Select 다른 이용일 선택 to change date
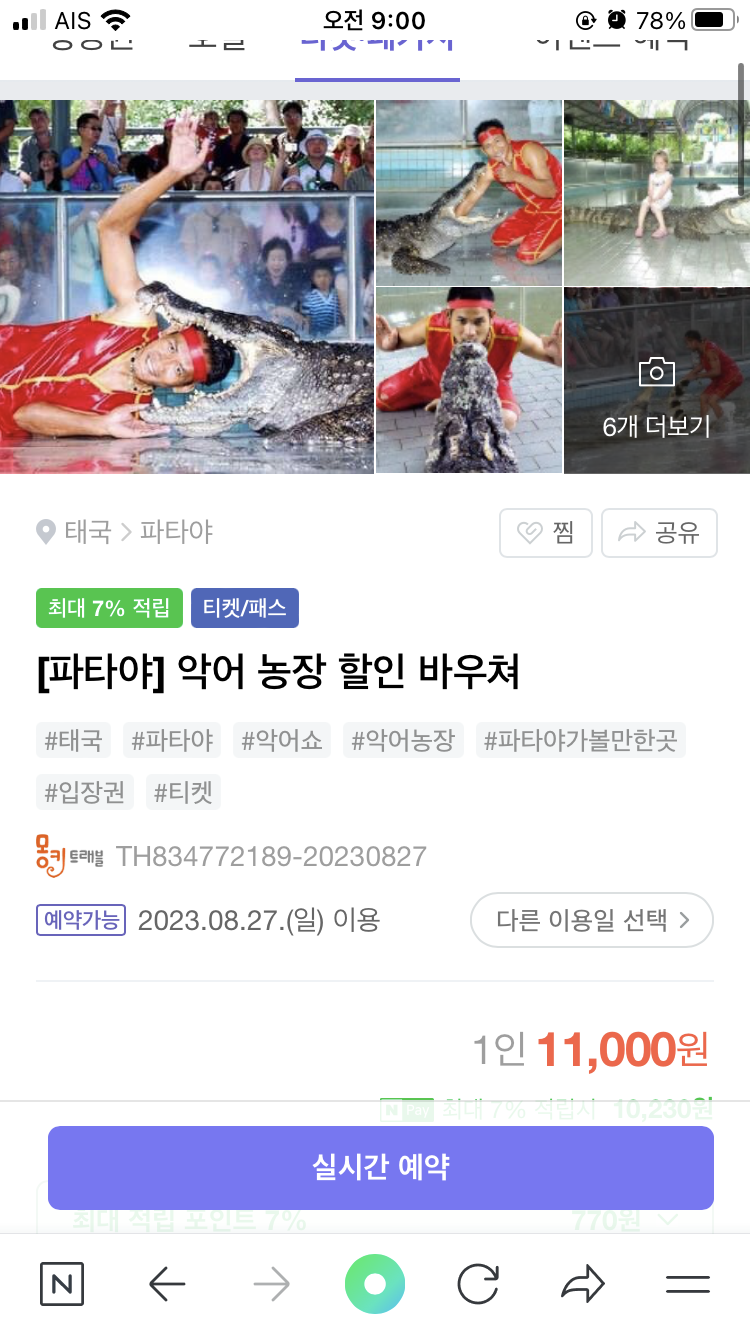This screenshot has height=1334, width=750. click(591, 920)
